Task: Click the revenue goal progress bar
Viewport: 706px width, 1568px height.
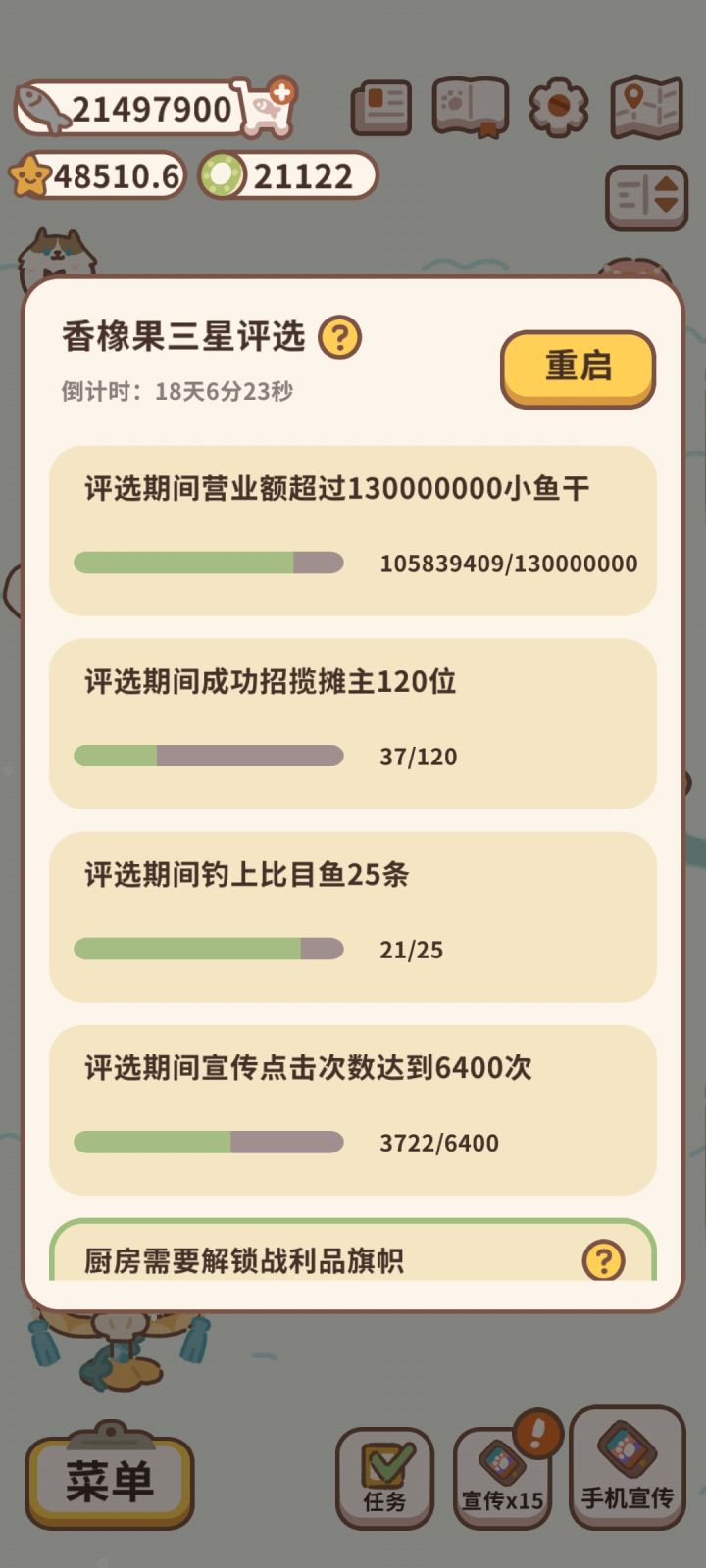Action: (x=206, y=563)
